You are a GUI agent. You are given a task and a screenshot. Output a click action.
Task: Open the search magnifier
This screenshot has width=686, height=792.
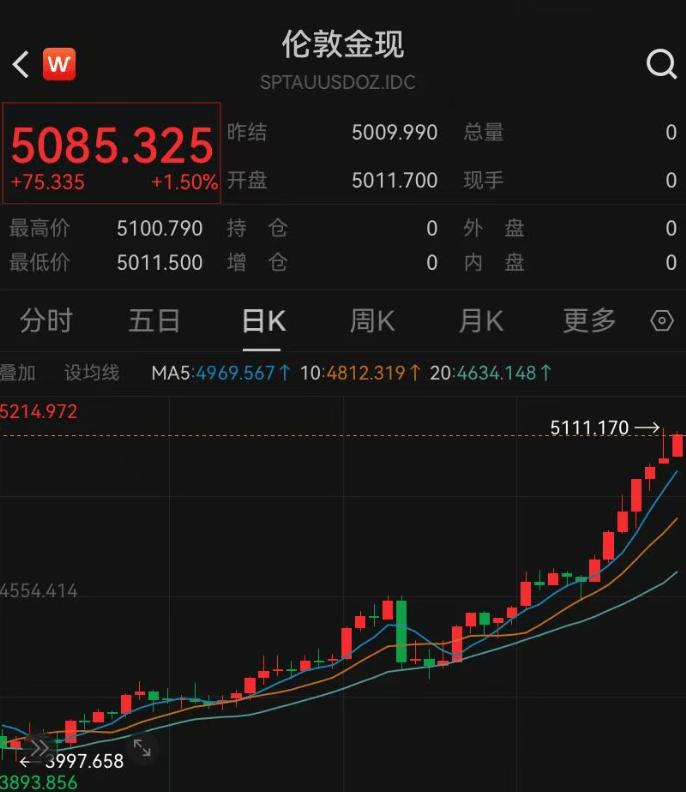661,65
